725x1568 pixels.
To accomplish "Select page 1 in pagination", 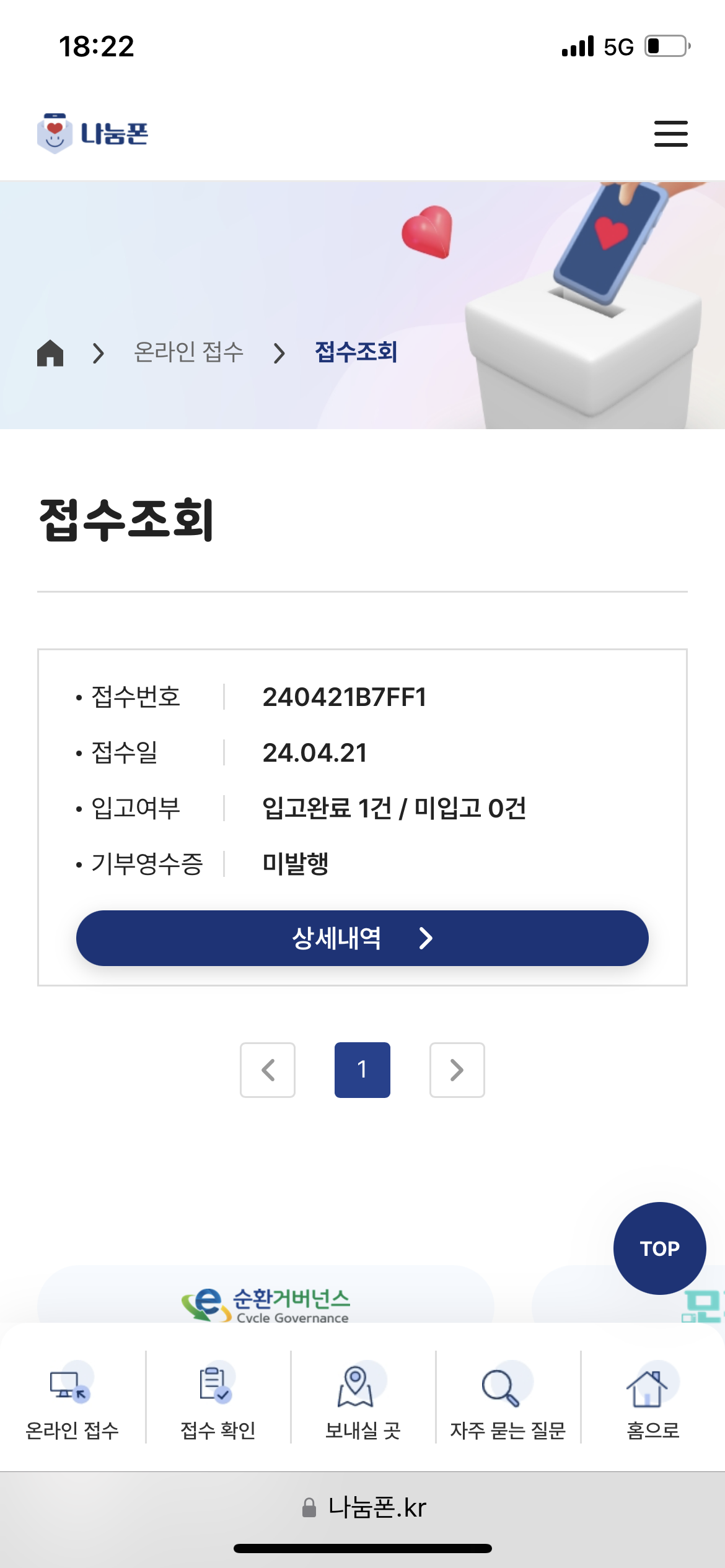I will pos(362,1069).
